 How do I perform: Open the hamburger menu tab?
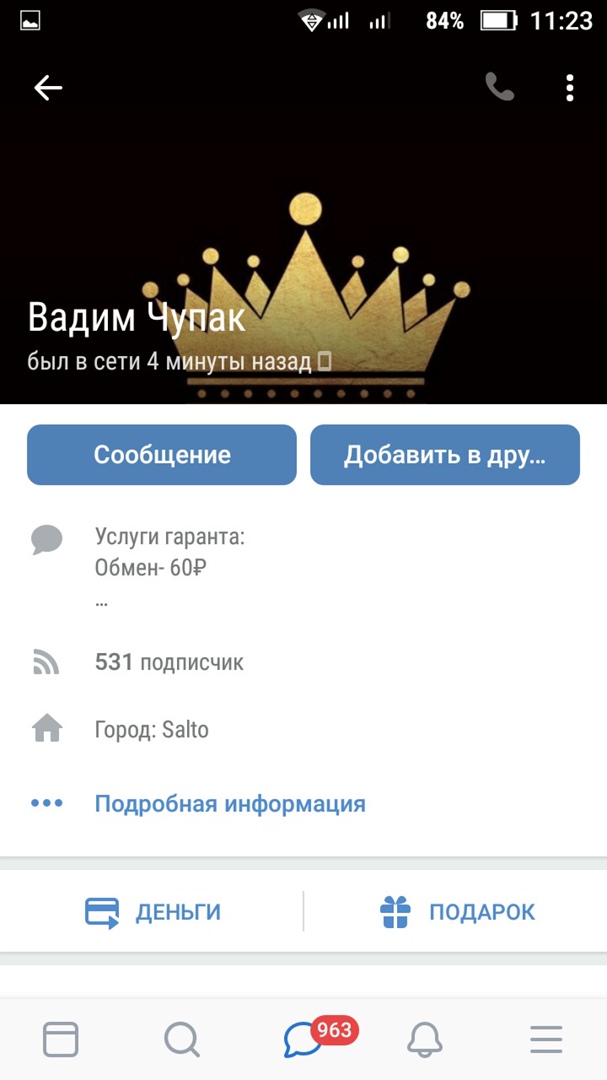coord(546,1040)
